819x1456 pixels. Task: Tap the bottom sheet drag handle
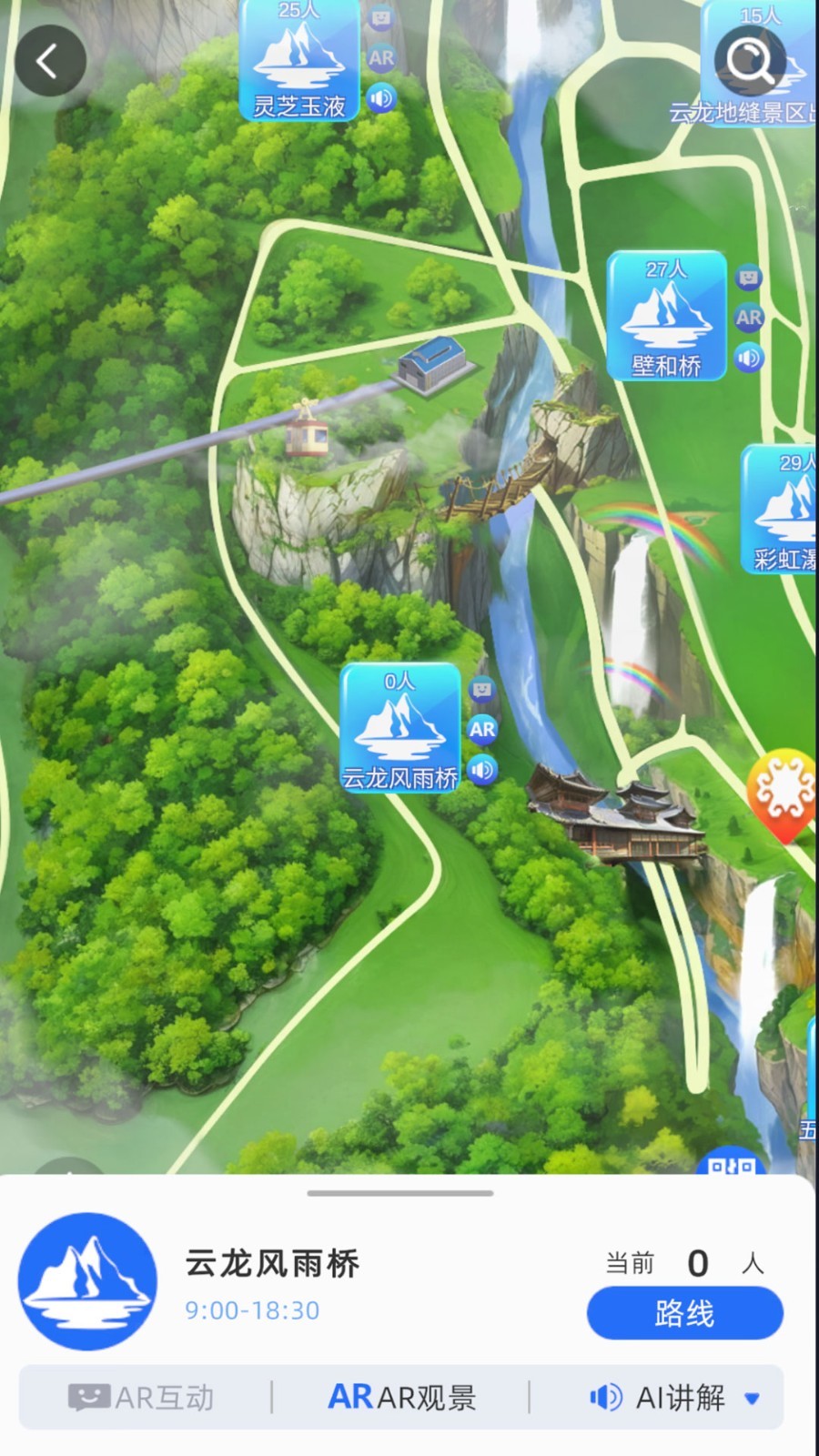click(400, 1192)
